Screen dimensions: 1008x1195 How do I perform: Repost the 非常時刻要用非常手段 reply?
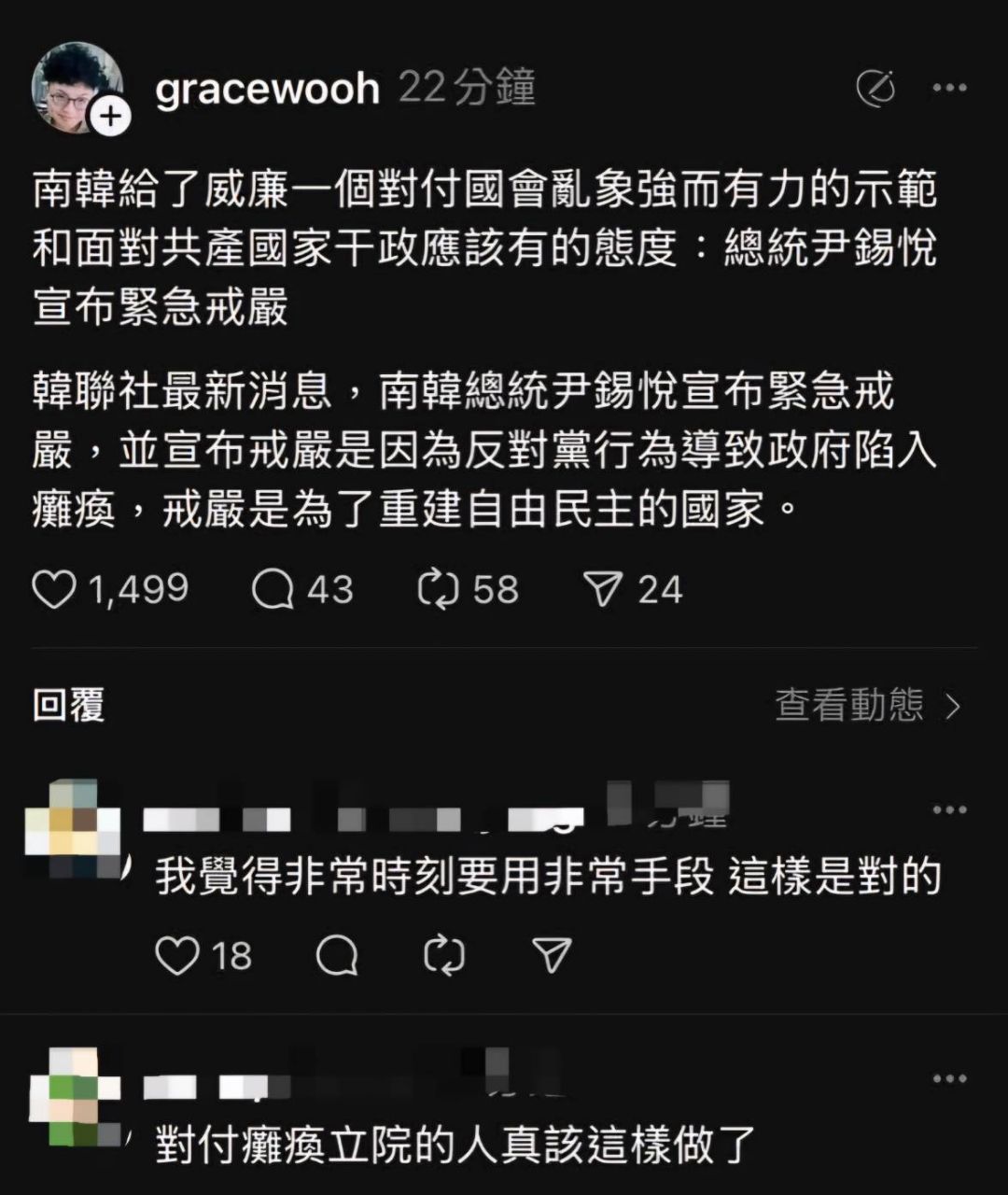(x=443, y=956)
